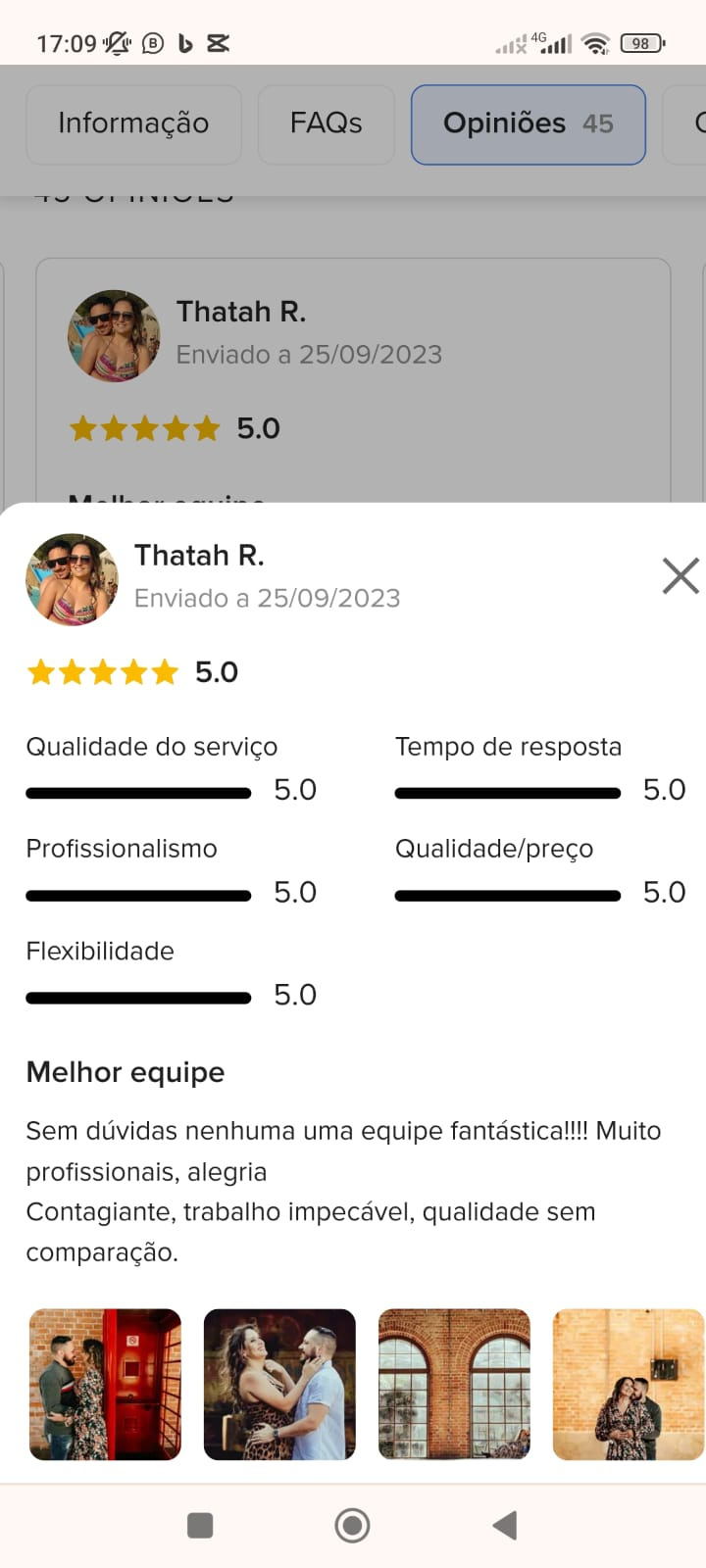Go to the home screen
Screen dimensions: 706x1568
click(352, 1525)
